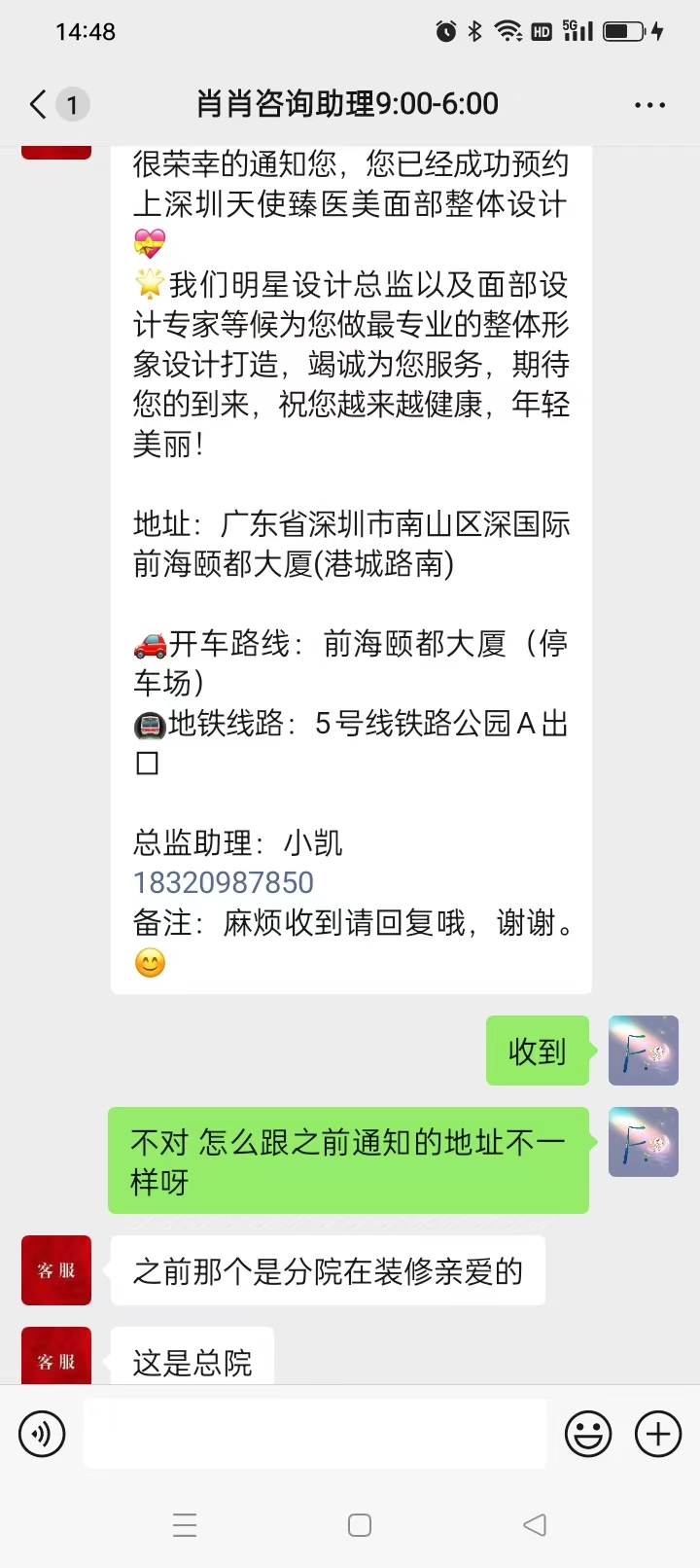Tap the customer service avatar icon
The height and width of the screenshot is (1568, 700).
click(x=55, y=1270)
